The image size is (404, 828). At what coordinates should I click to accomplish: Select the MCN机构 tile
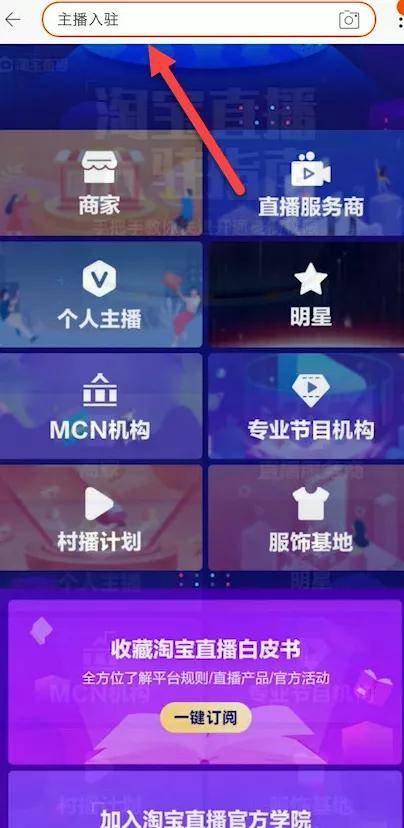100,406
